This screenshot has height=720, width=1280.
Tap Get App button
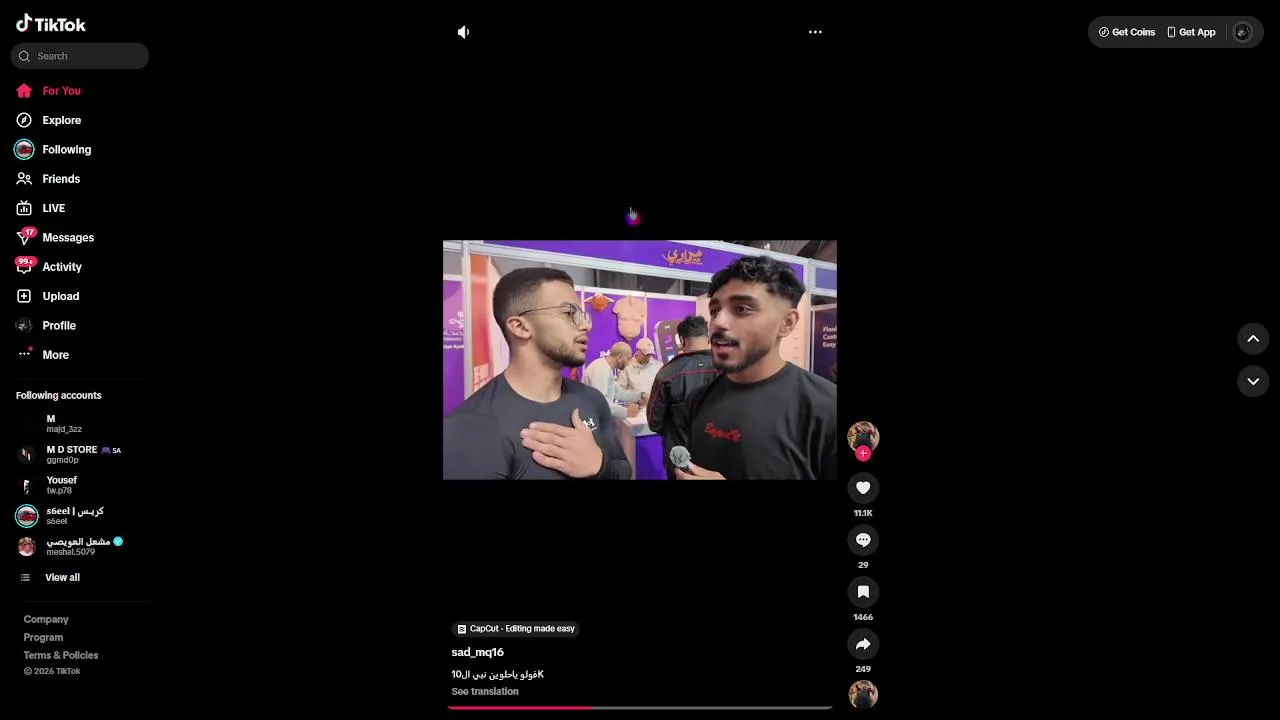coord(1190,32)
